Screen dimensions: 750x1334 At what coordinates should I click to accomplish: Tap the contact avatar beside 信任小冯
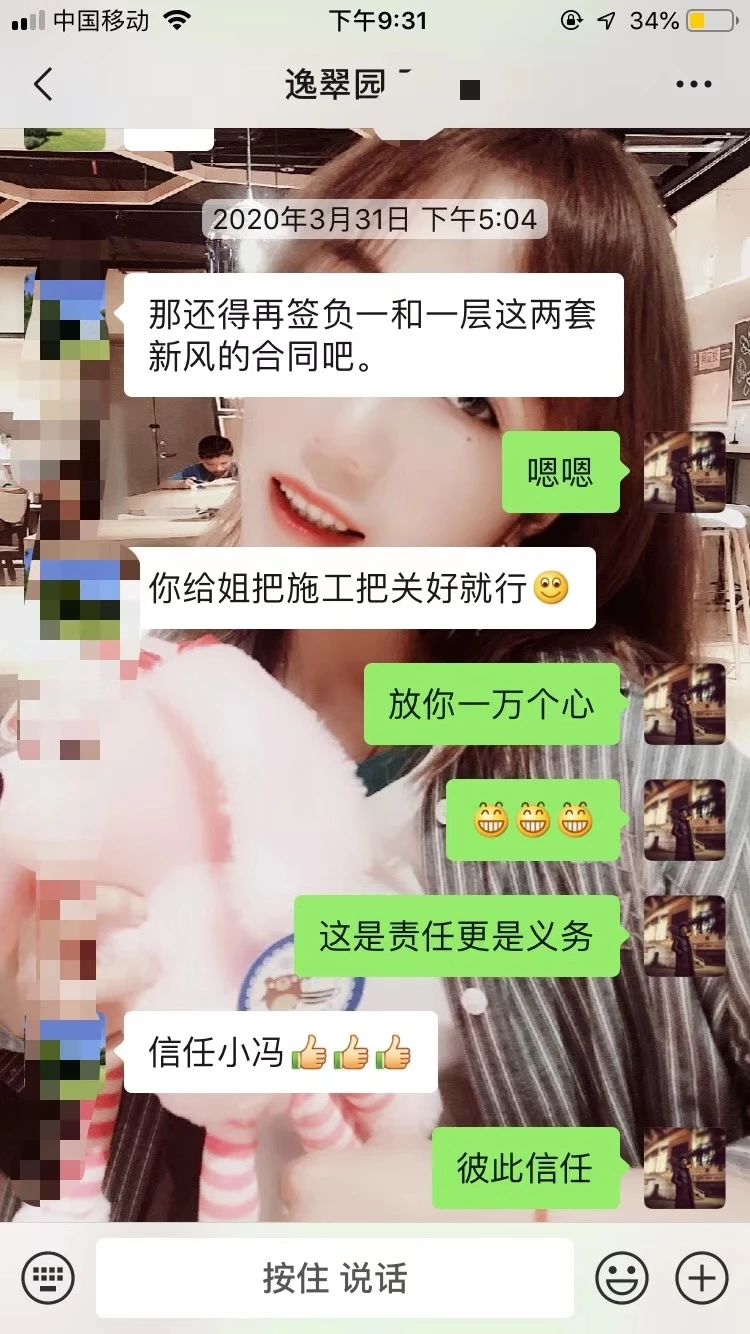coord(72,1050)
